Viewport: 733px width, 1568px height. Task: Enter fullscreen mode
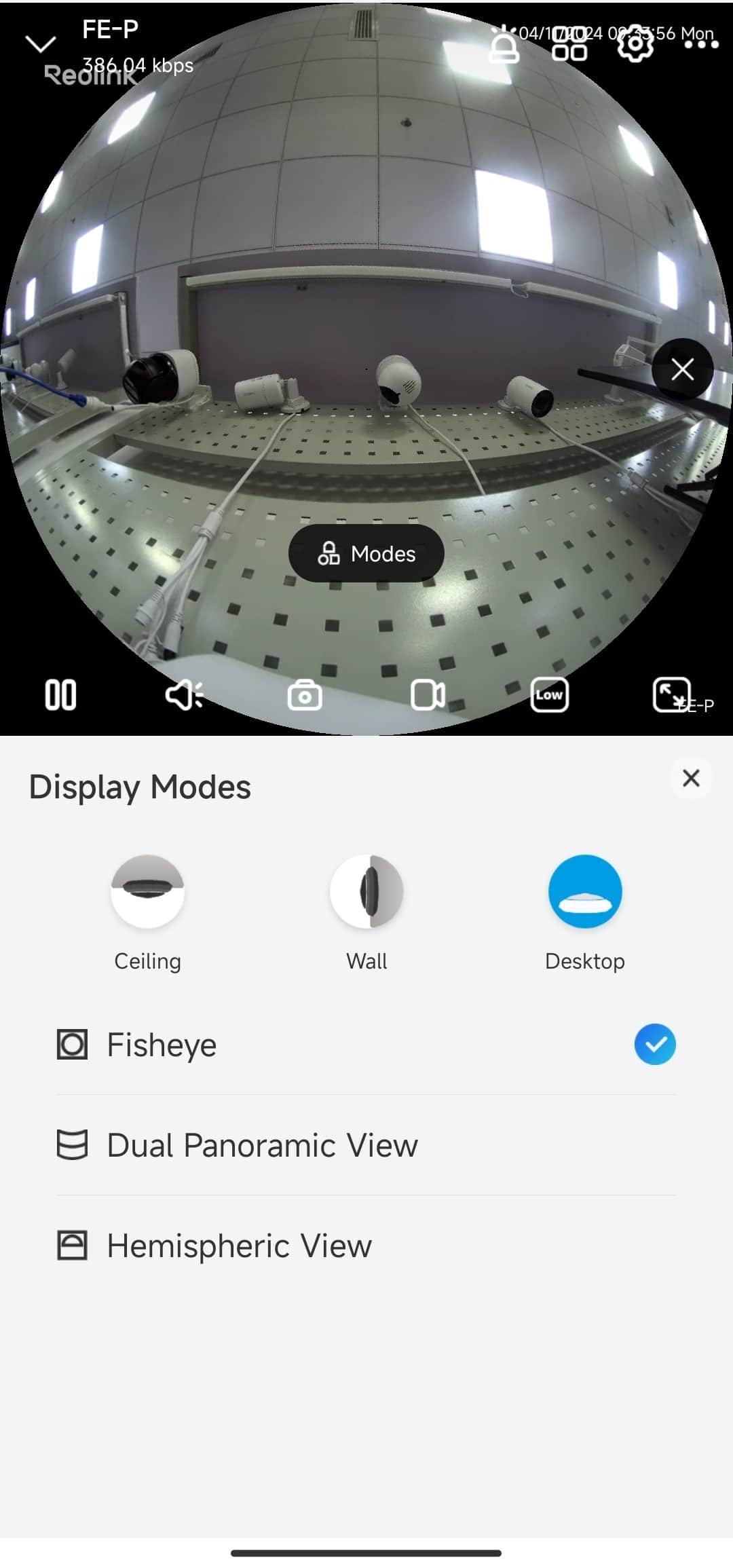click(671, 695)
